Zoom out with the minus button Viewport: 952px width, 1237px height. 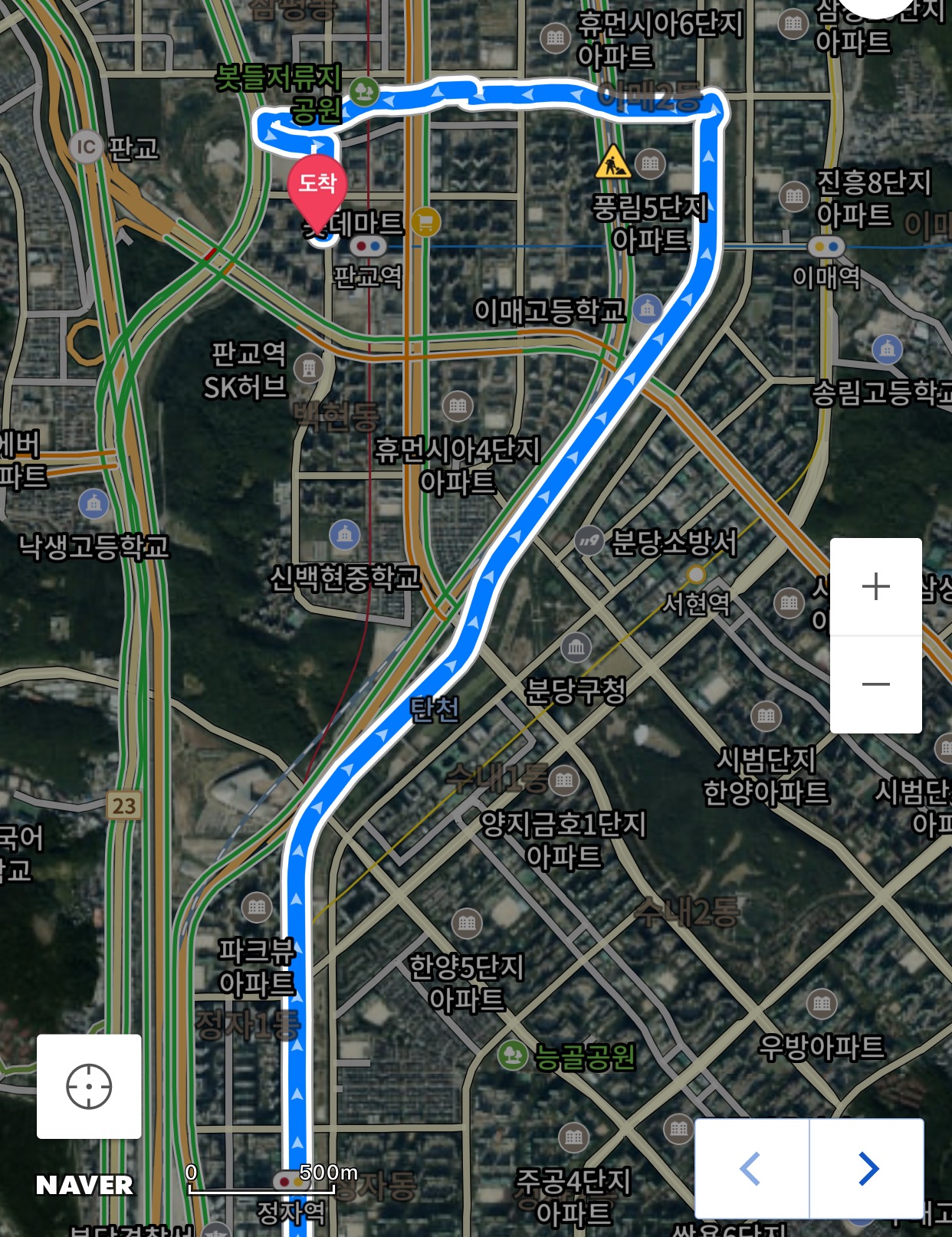coord(875,684)
